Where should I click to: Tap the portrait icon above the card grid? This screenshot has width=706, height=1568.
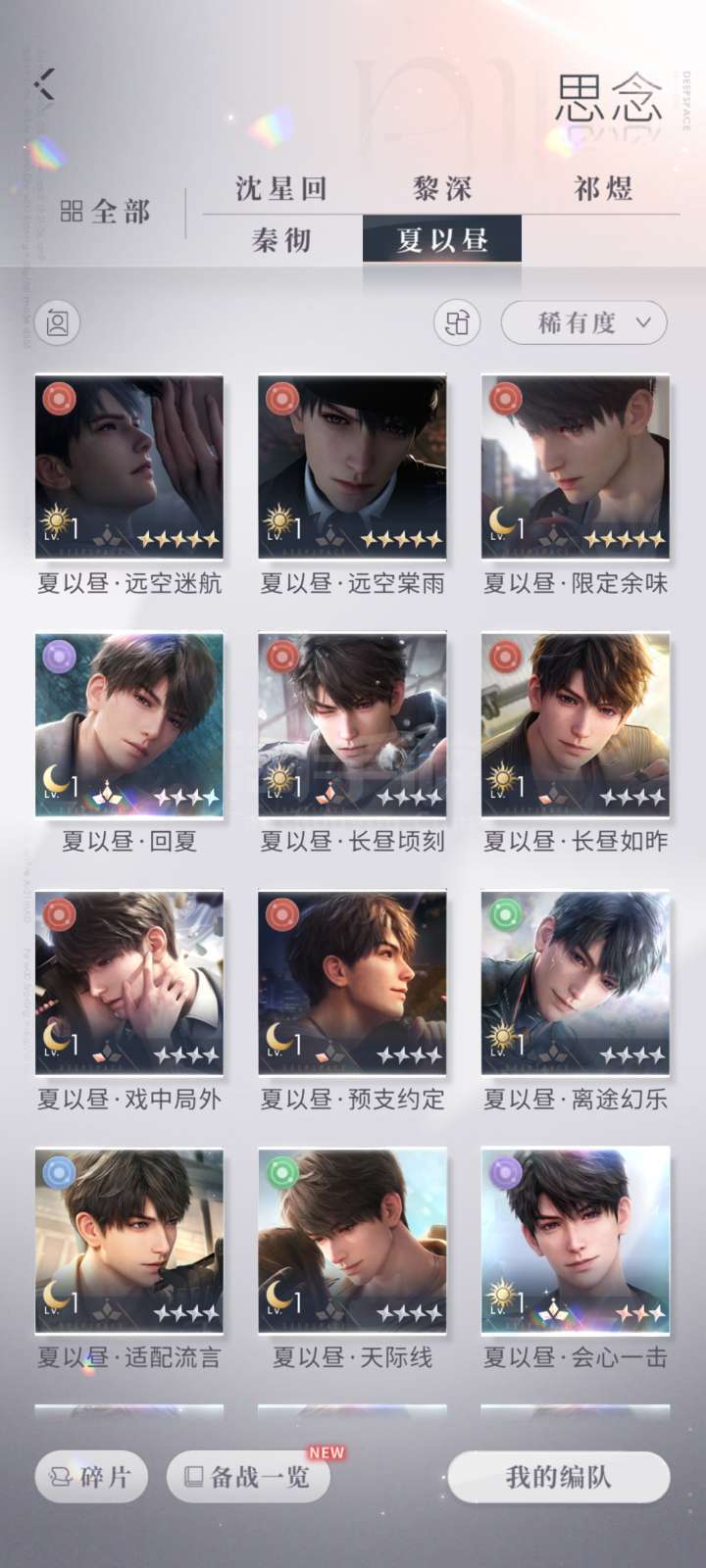58,322
